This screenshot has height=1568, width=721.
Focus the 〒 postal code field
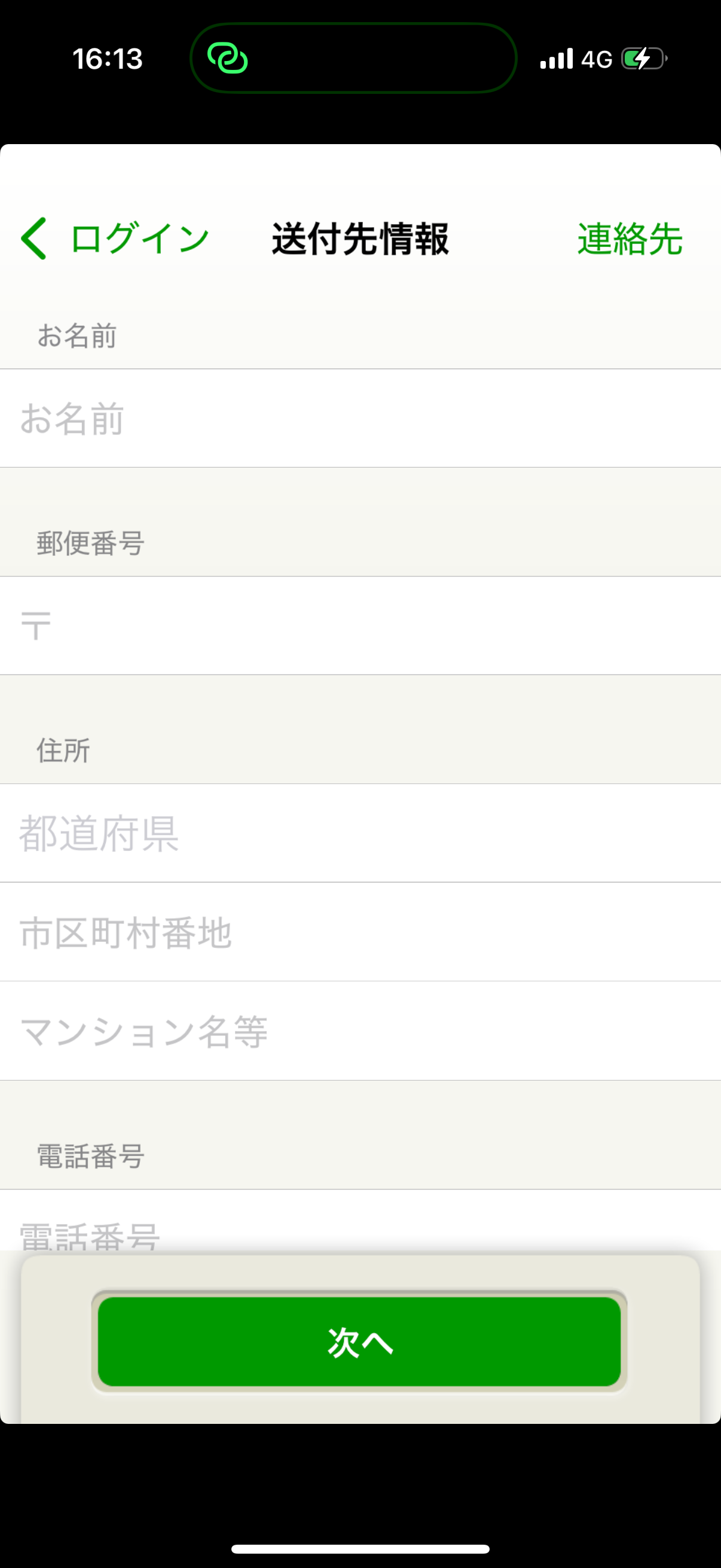[x=360, y=625]
